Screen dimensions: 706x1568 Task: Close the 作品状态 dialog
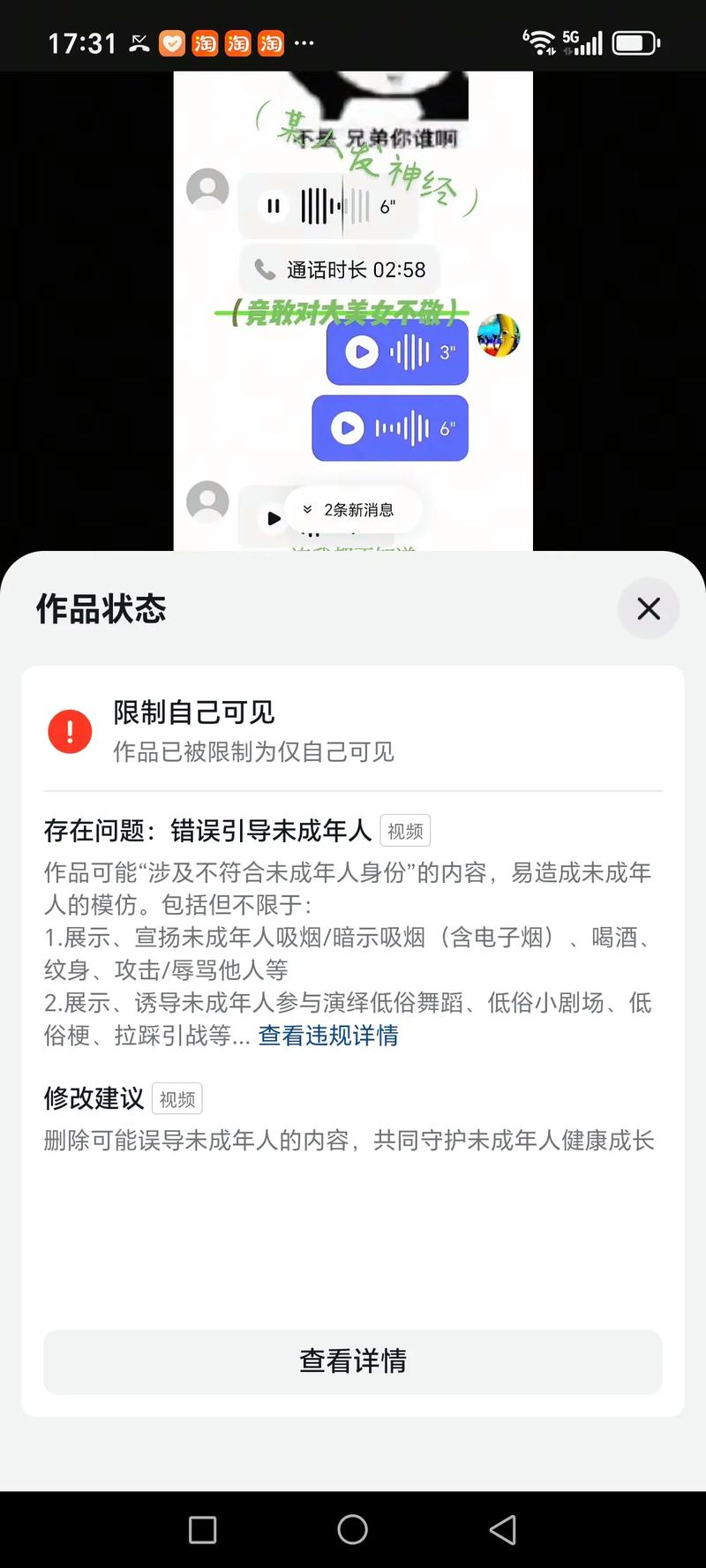(x=649, y=608)
